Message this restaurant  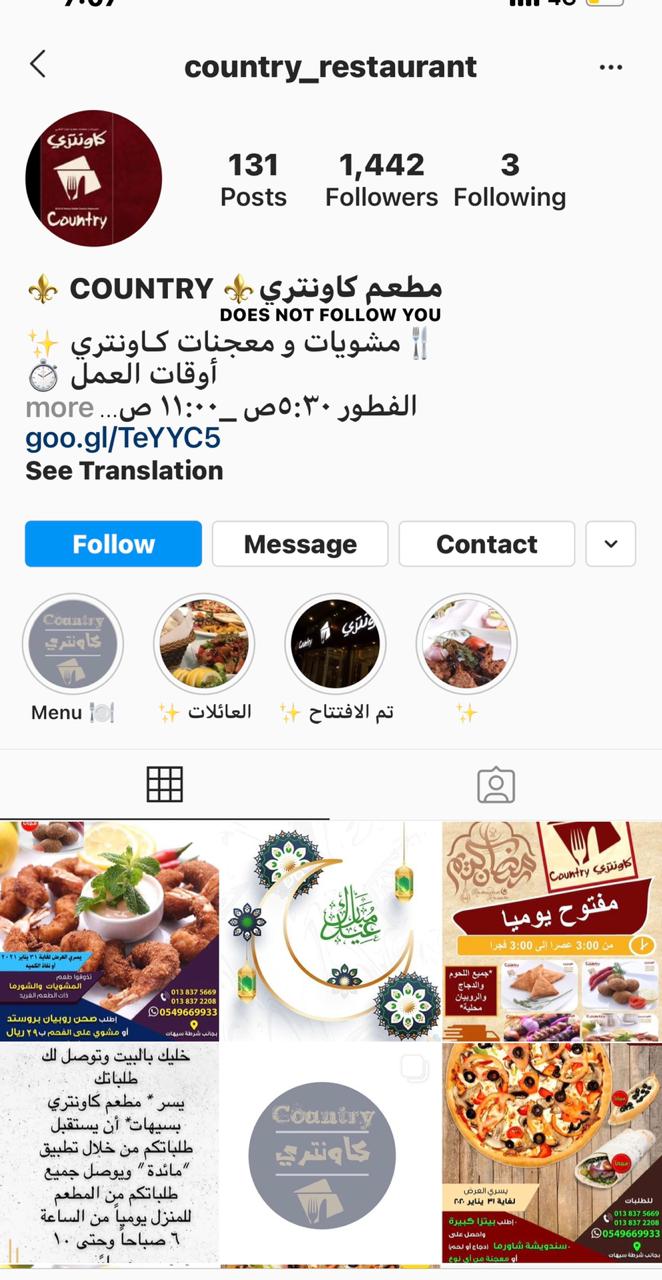[x=300, y=544]
